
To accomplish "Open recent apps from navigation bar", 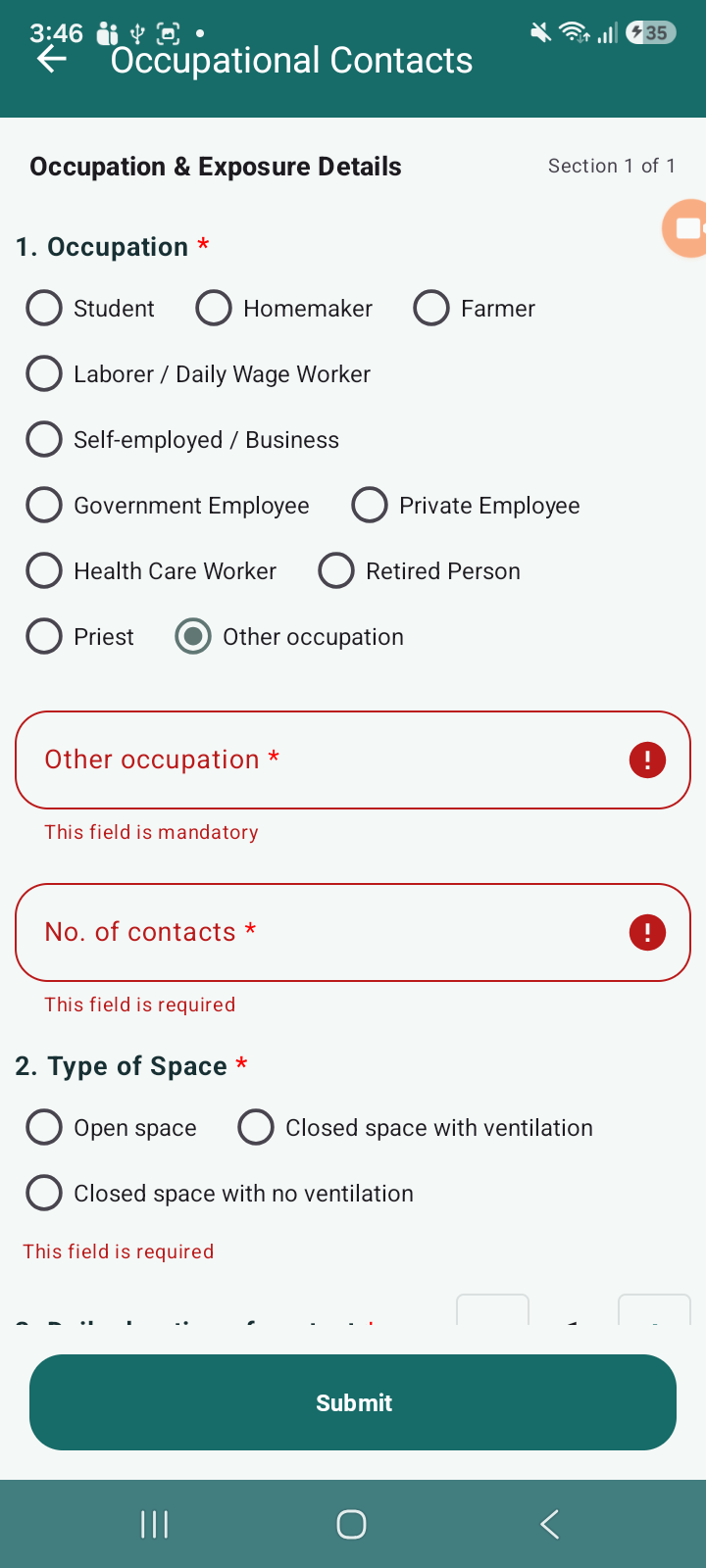I will (x=154, y=1524).
